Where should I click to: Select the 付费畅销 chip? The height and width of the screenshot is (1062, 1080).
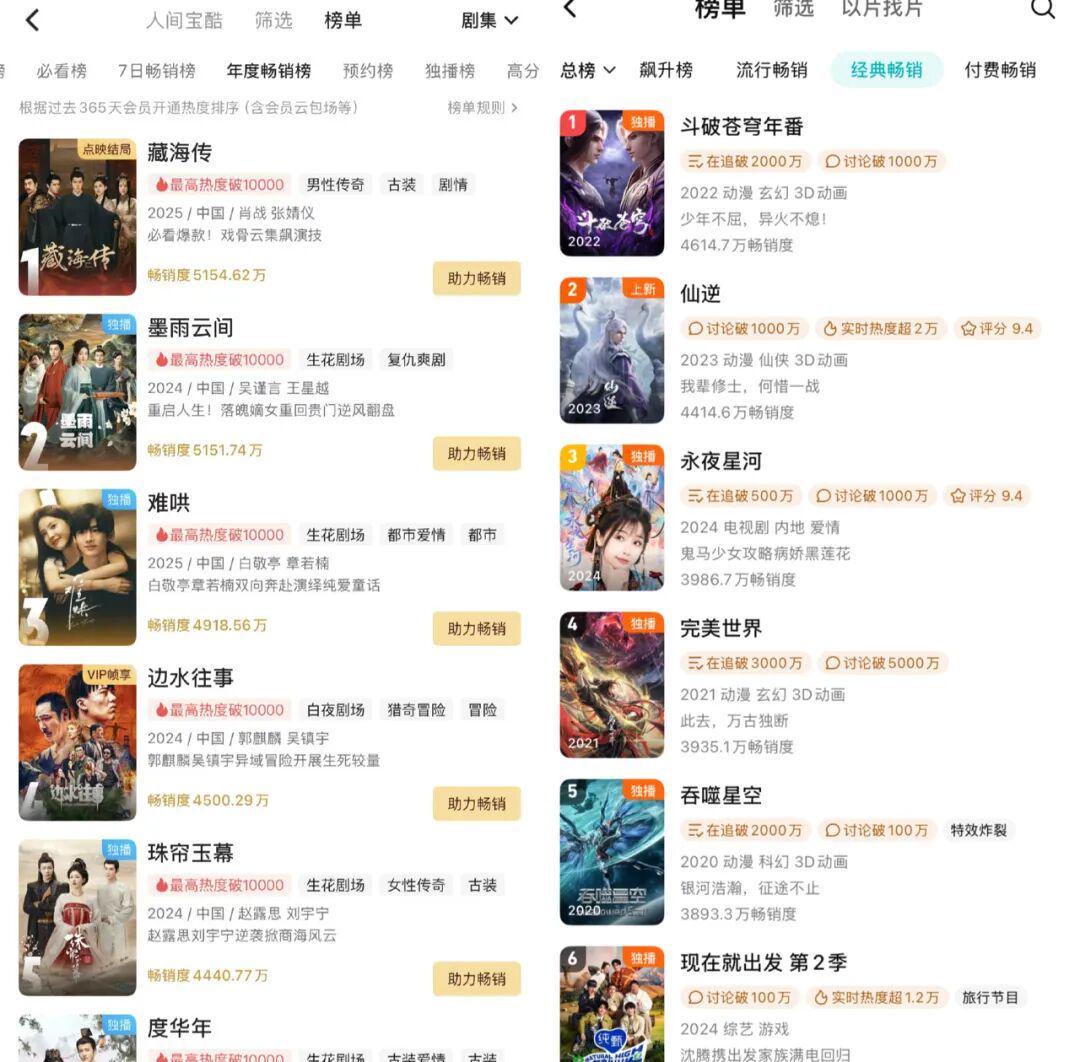[1000, 71]
